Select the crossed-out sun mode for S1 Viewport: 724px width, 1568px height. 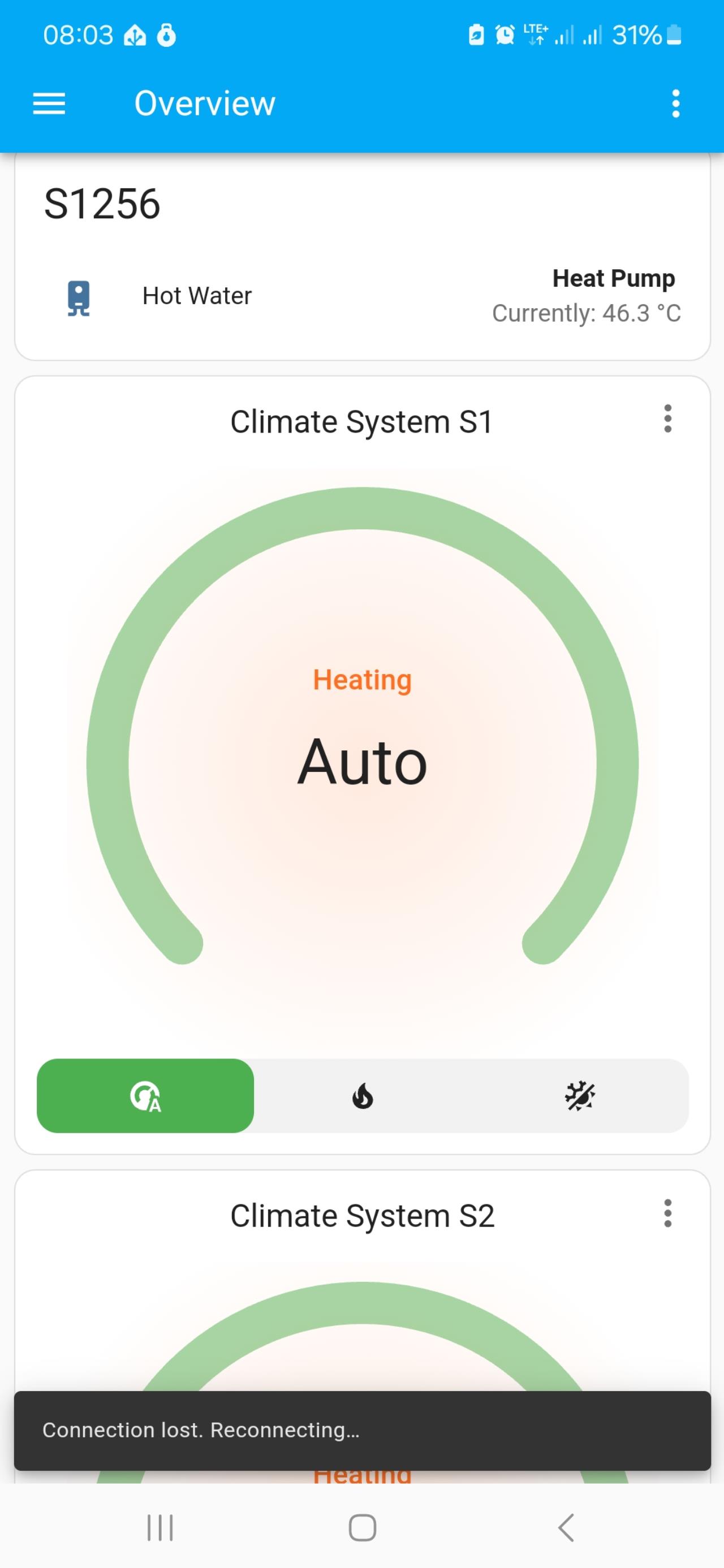point(580,1096)
